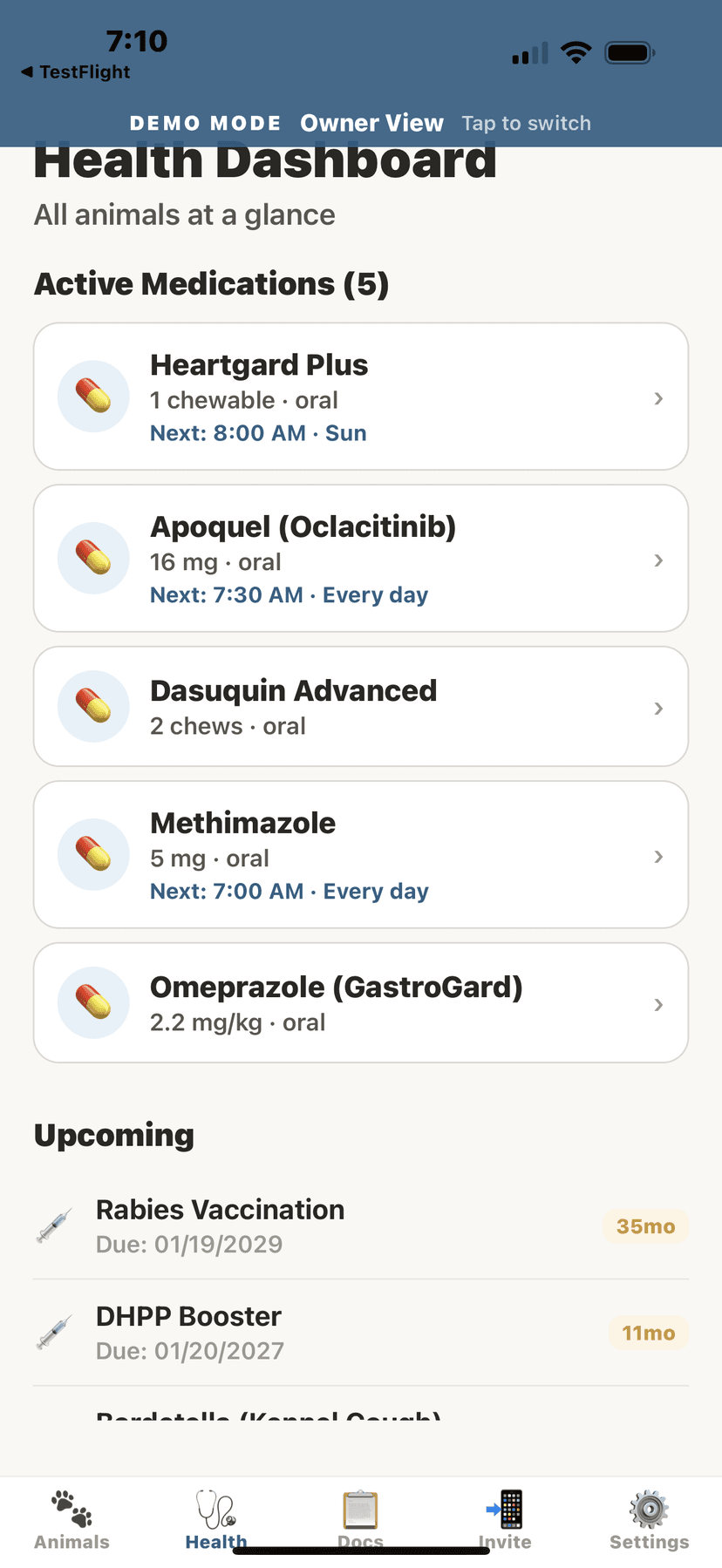
Task: Open the Animals tab paw icon
Action: coord(71,1510)
